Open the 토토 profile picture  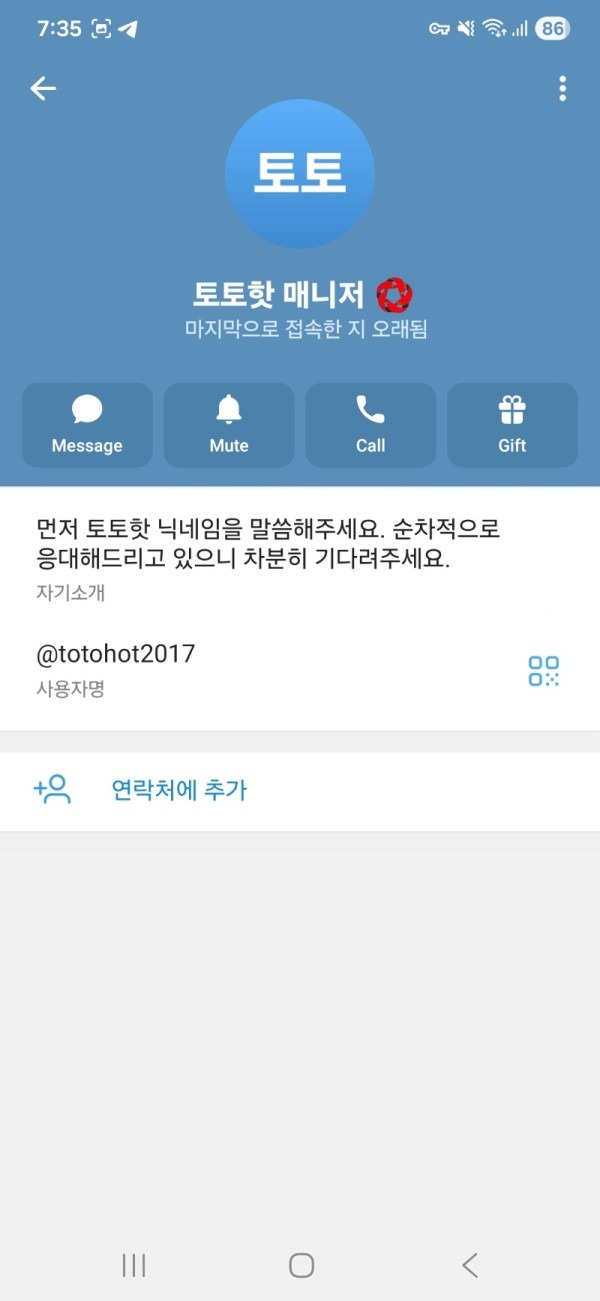[x=300, y=174]
